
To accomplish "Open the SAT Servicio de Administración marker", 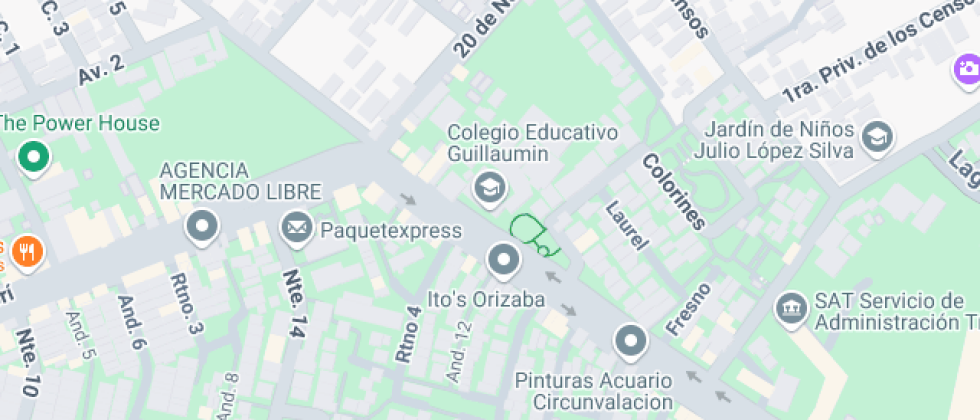I will (x=791, y=309).
